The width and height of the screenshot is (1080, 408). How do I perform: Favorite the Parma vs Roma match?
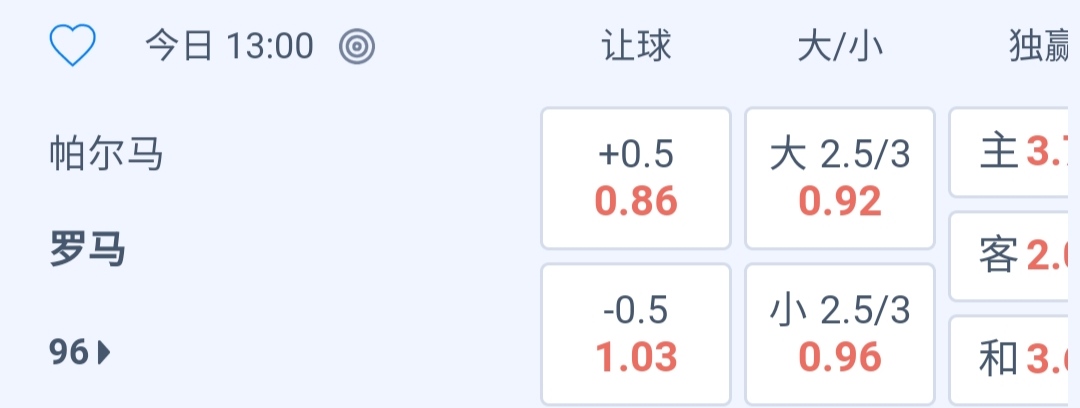pos(72,46)
